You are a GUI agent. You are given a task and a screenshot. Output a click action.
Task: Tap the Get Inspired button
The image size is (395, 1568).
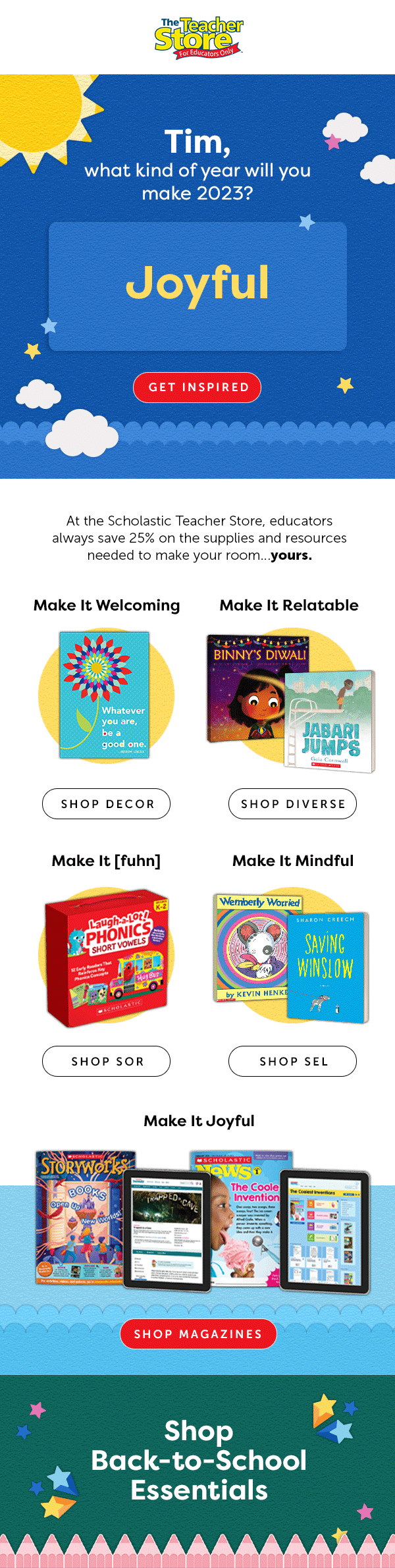click(197, 387)
